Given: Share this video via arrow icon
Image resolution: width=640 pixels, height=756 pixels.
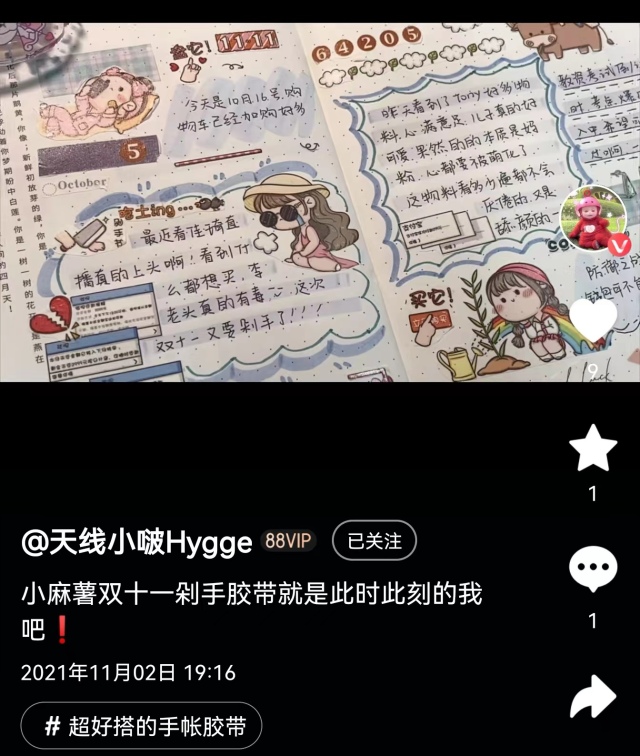Looking at the screenshot, I should [592, 696].
